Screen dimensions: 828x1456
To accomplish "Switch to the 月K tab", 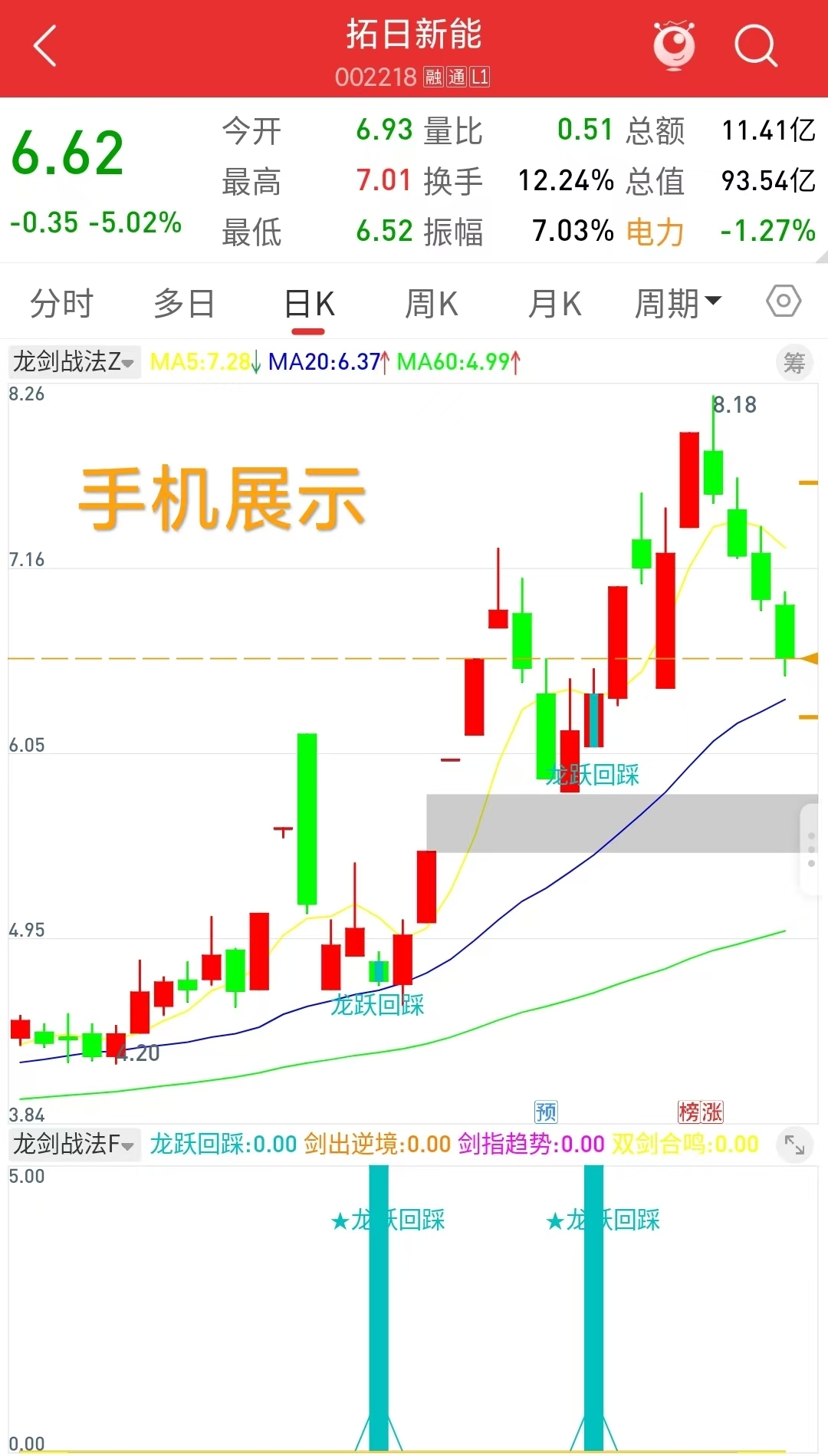I will (x=554, y=304).
